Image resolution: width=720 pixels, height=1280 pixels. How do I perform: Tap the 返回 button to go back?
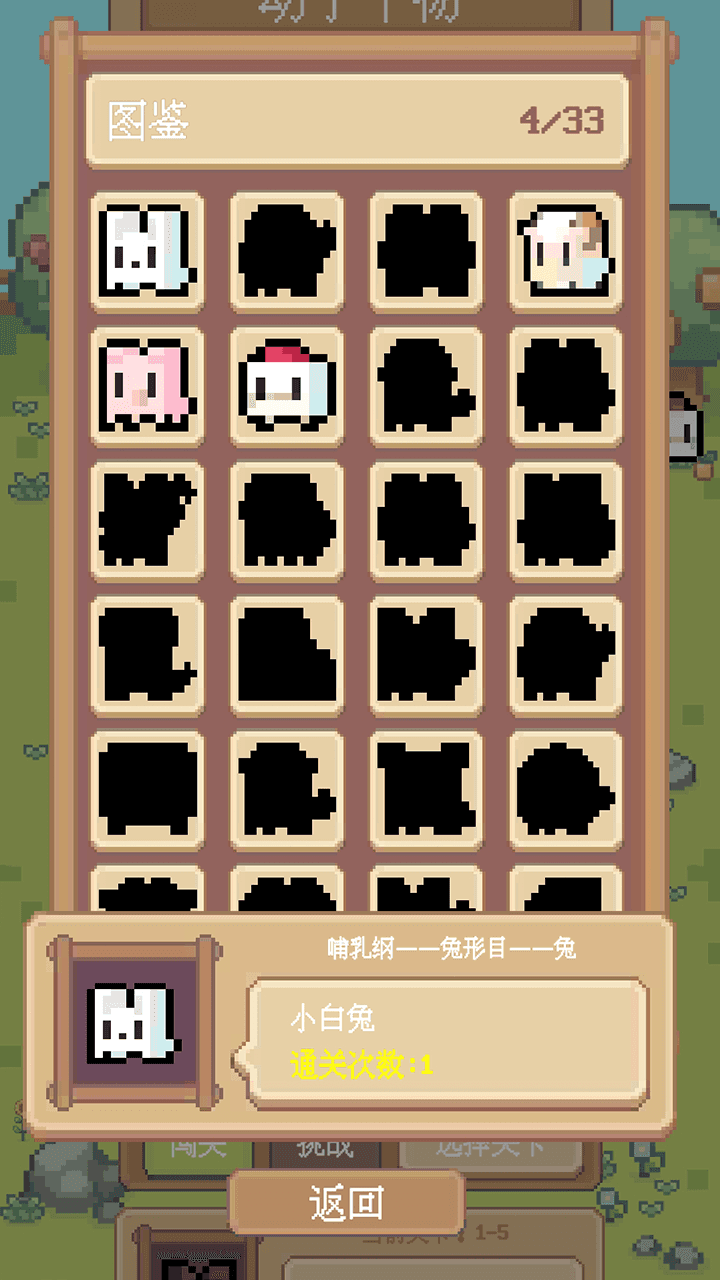346,1203
